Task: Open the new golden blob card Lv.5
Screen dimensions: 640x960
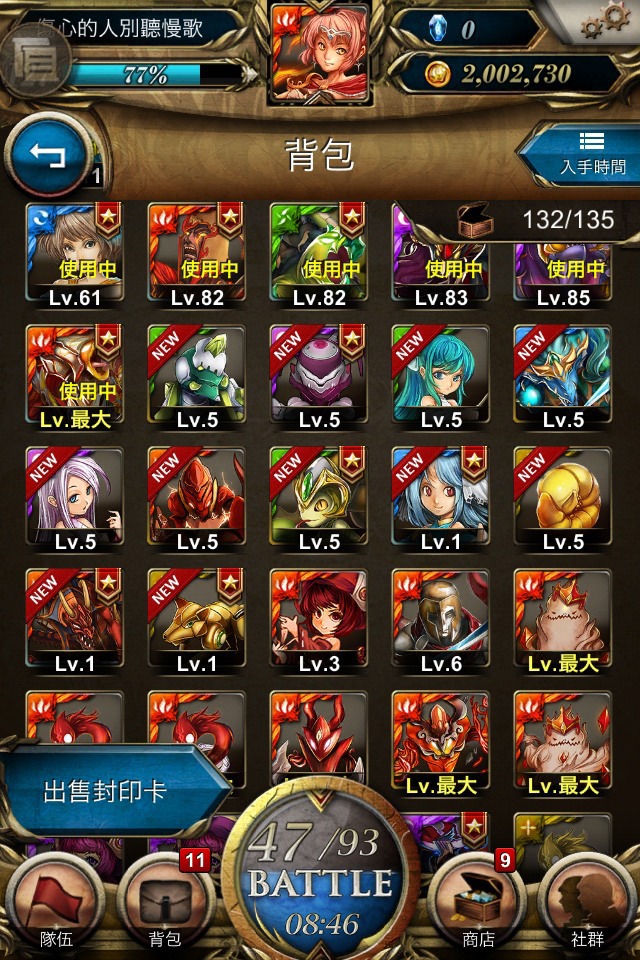Action: (563, 497)
